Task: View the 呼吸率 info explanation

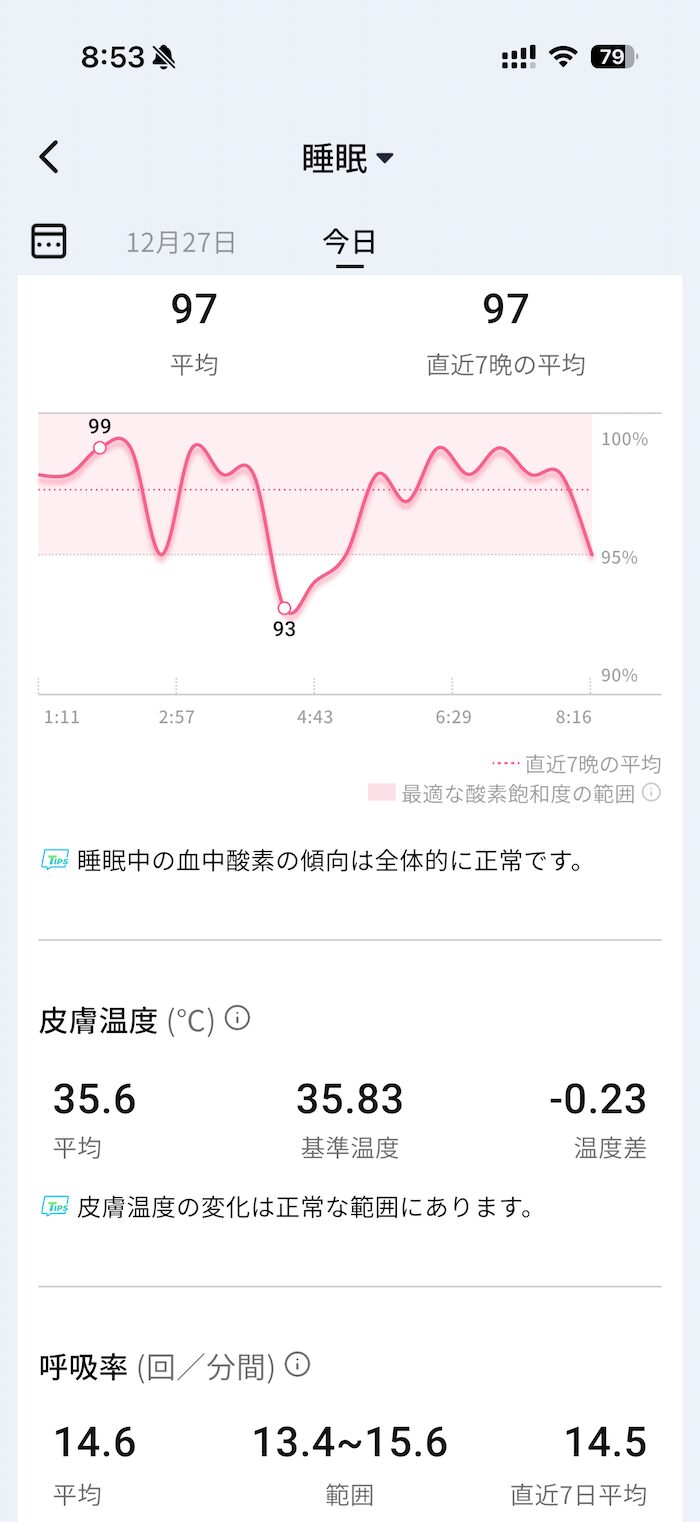Action: [297, 1364]
